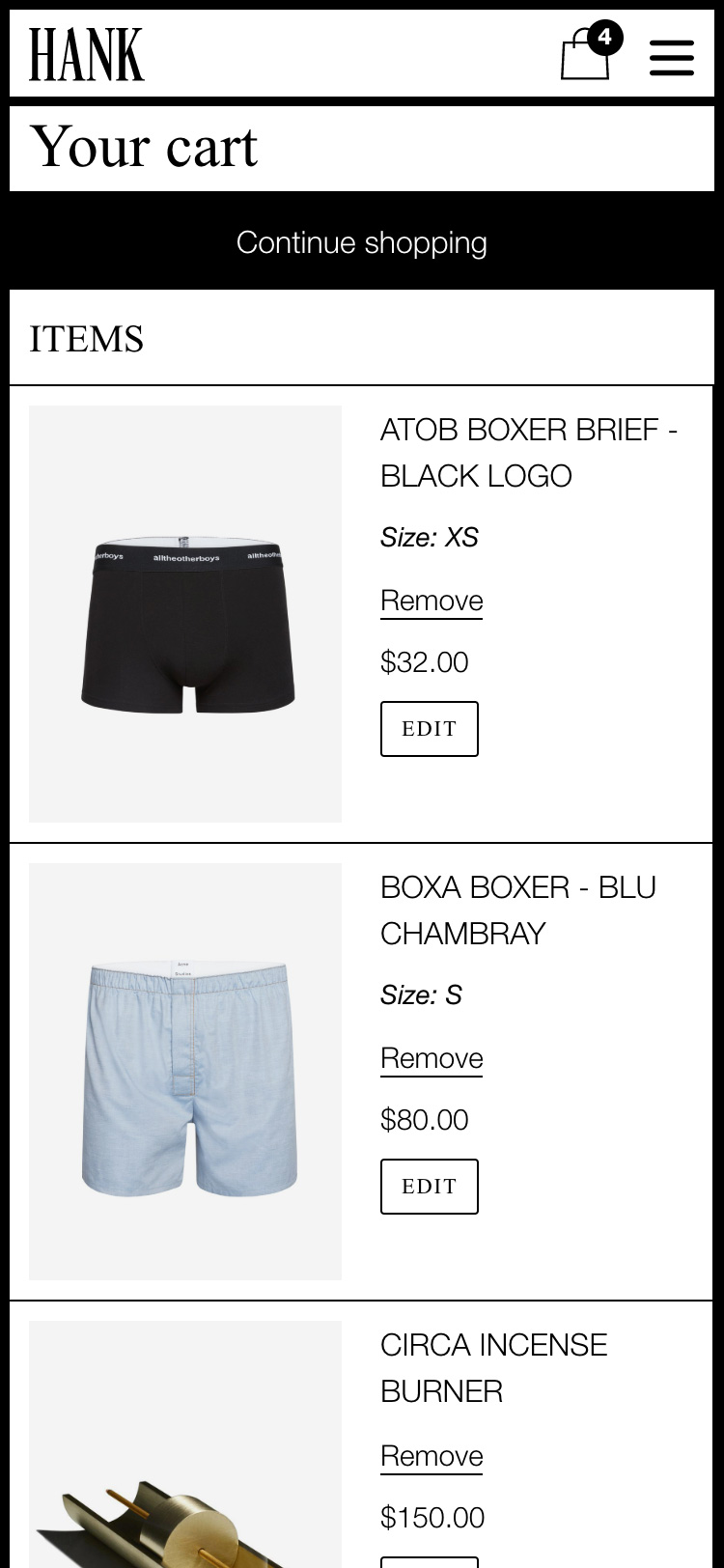
Task: Edit the Boxa Boxer item
Action: (x=430, y=1187)
